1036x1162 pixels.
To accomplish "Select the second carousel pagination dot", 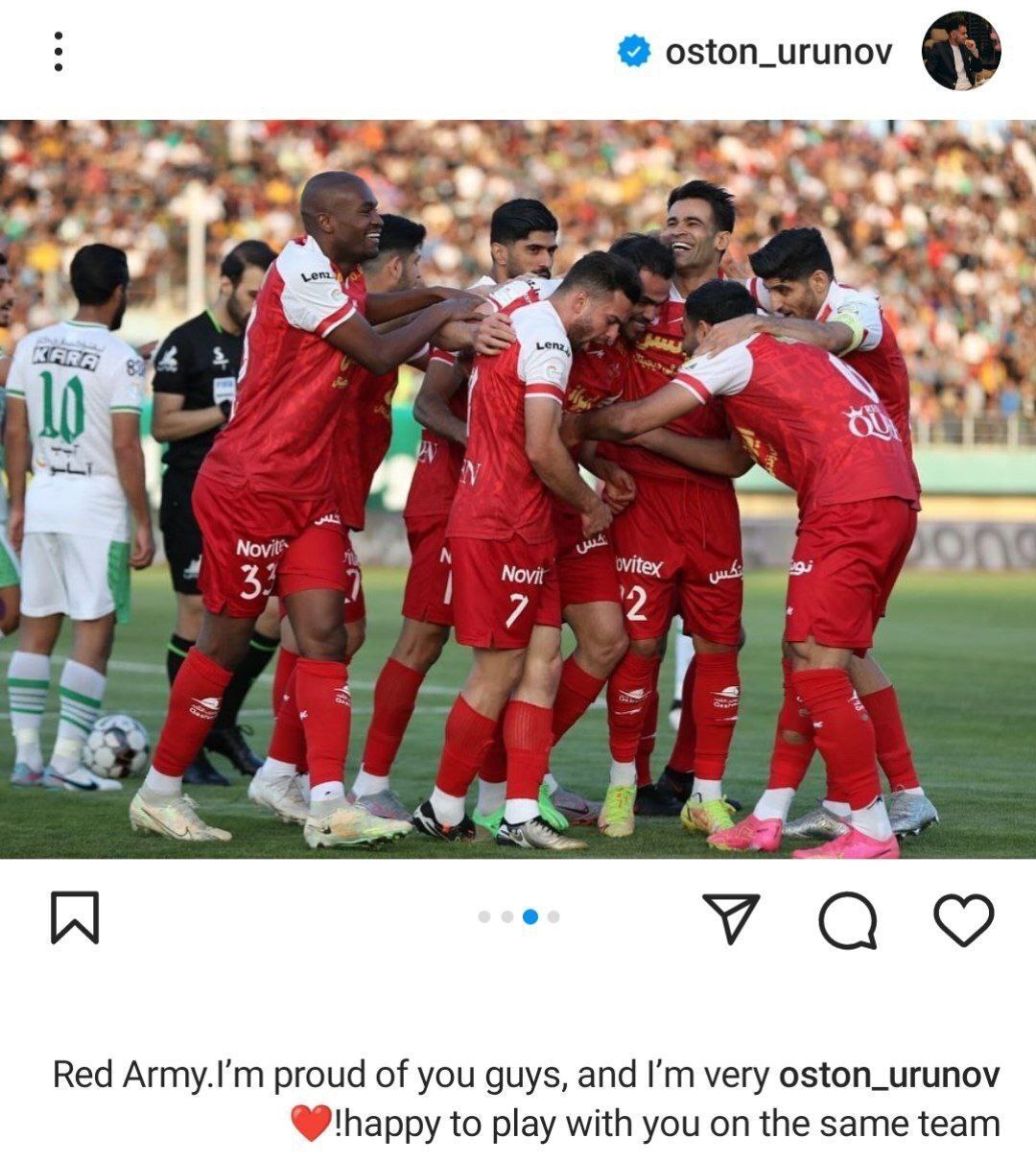I will [508, 918].
